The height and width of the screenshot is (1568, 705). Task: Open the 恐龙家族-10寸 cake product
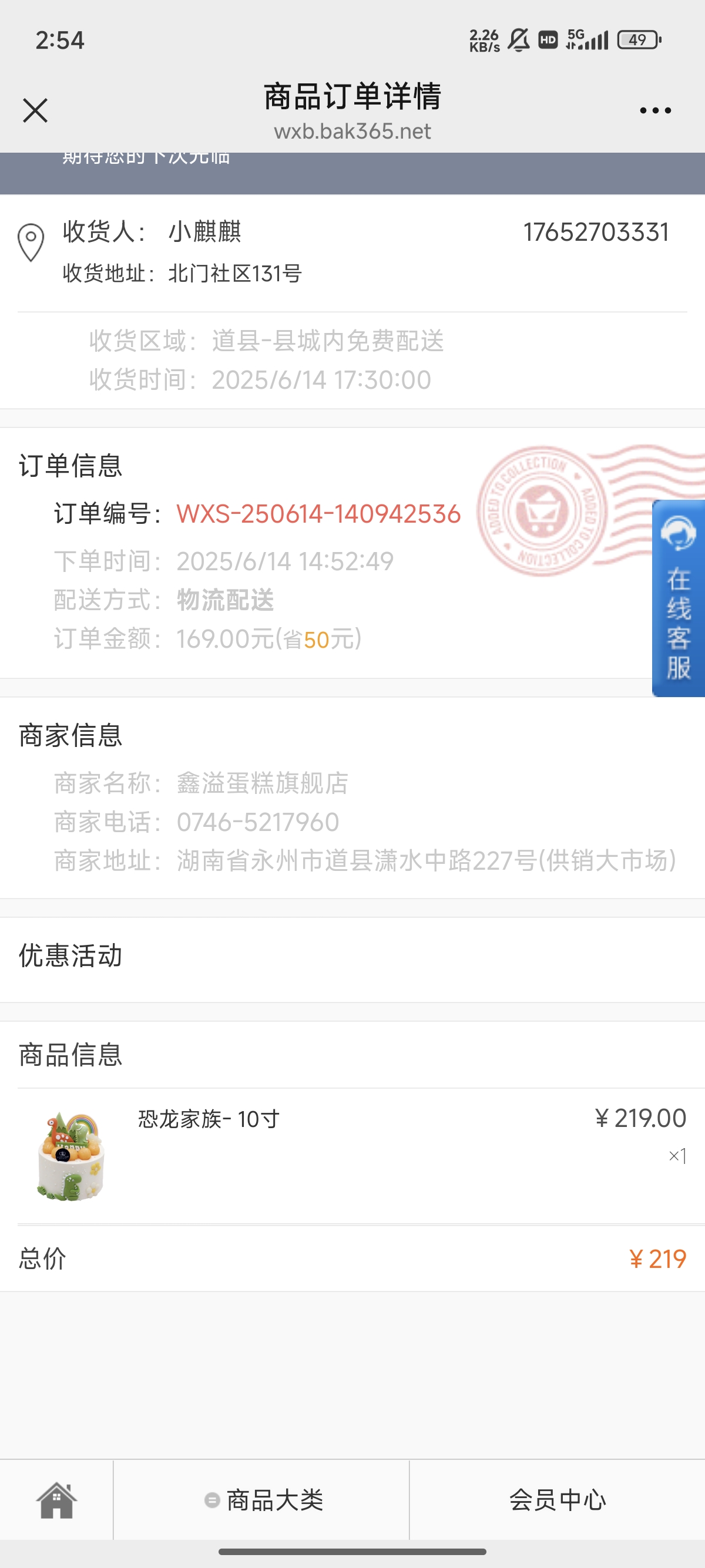[208, 1119]
